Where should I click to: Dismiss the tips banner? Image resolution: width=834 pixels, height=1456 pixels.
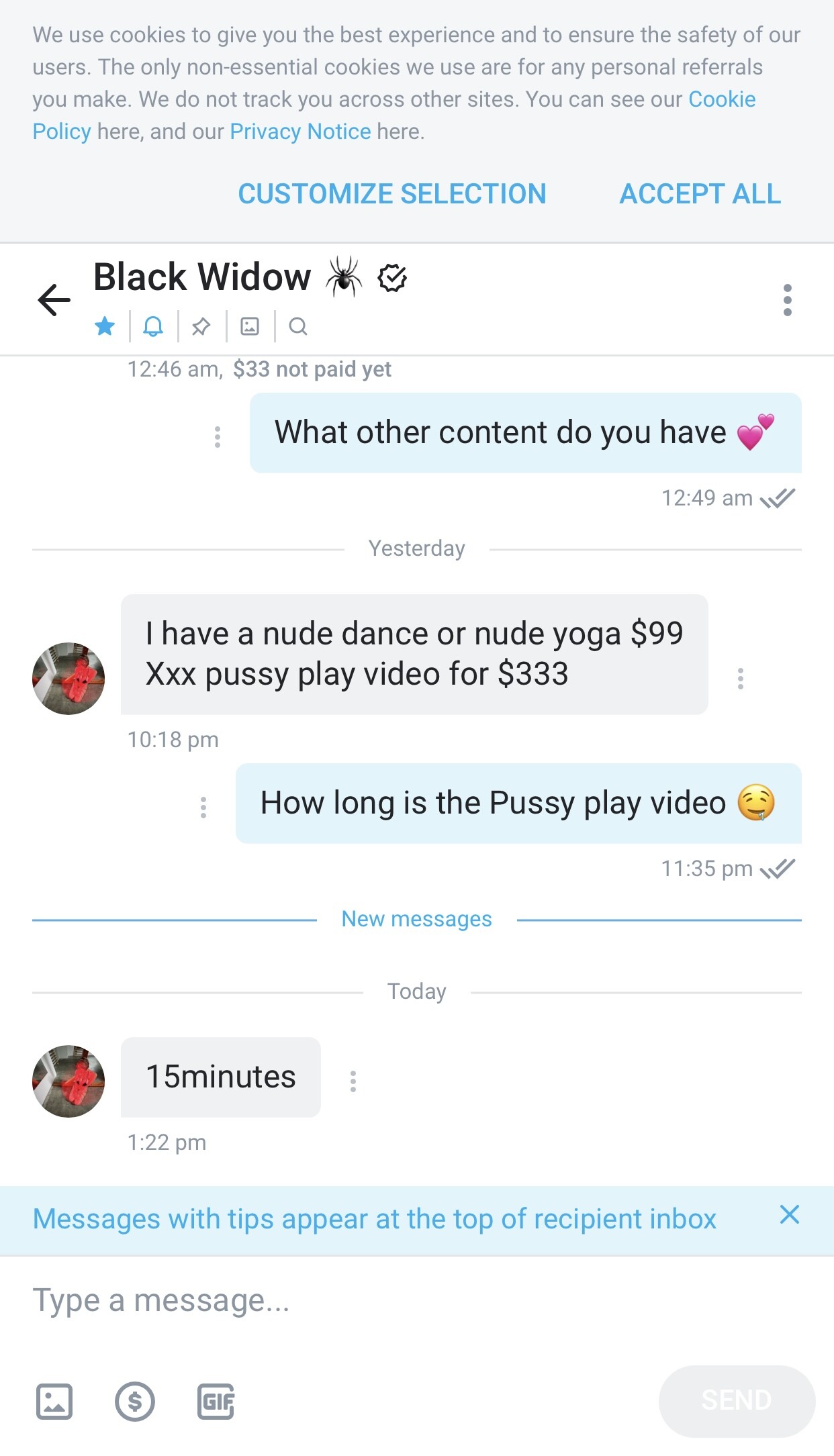(790, 1214)
